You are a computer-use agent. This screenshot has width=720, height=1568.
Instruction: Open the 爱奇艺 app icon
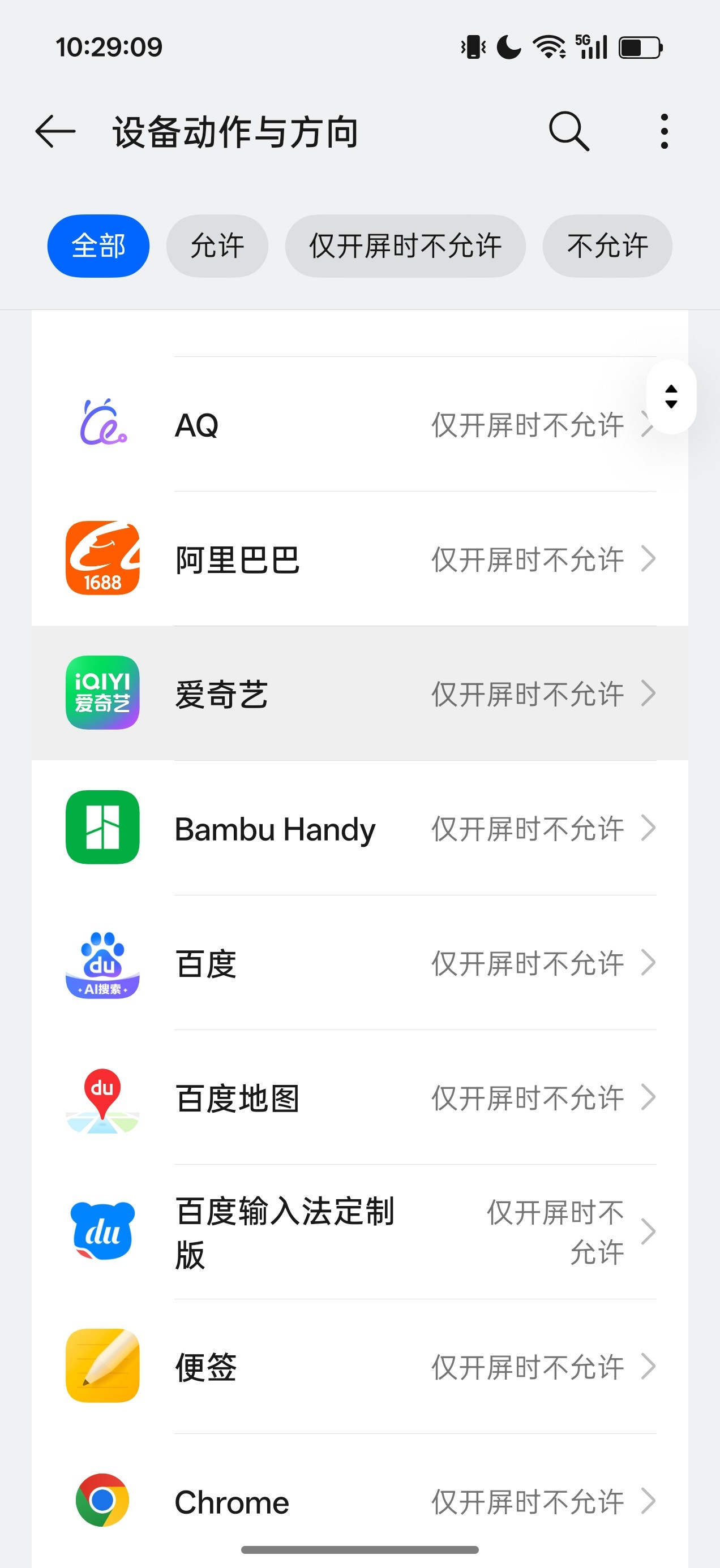(x=101, y=693)
